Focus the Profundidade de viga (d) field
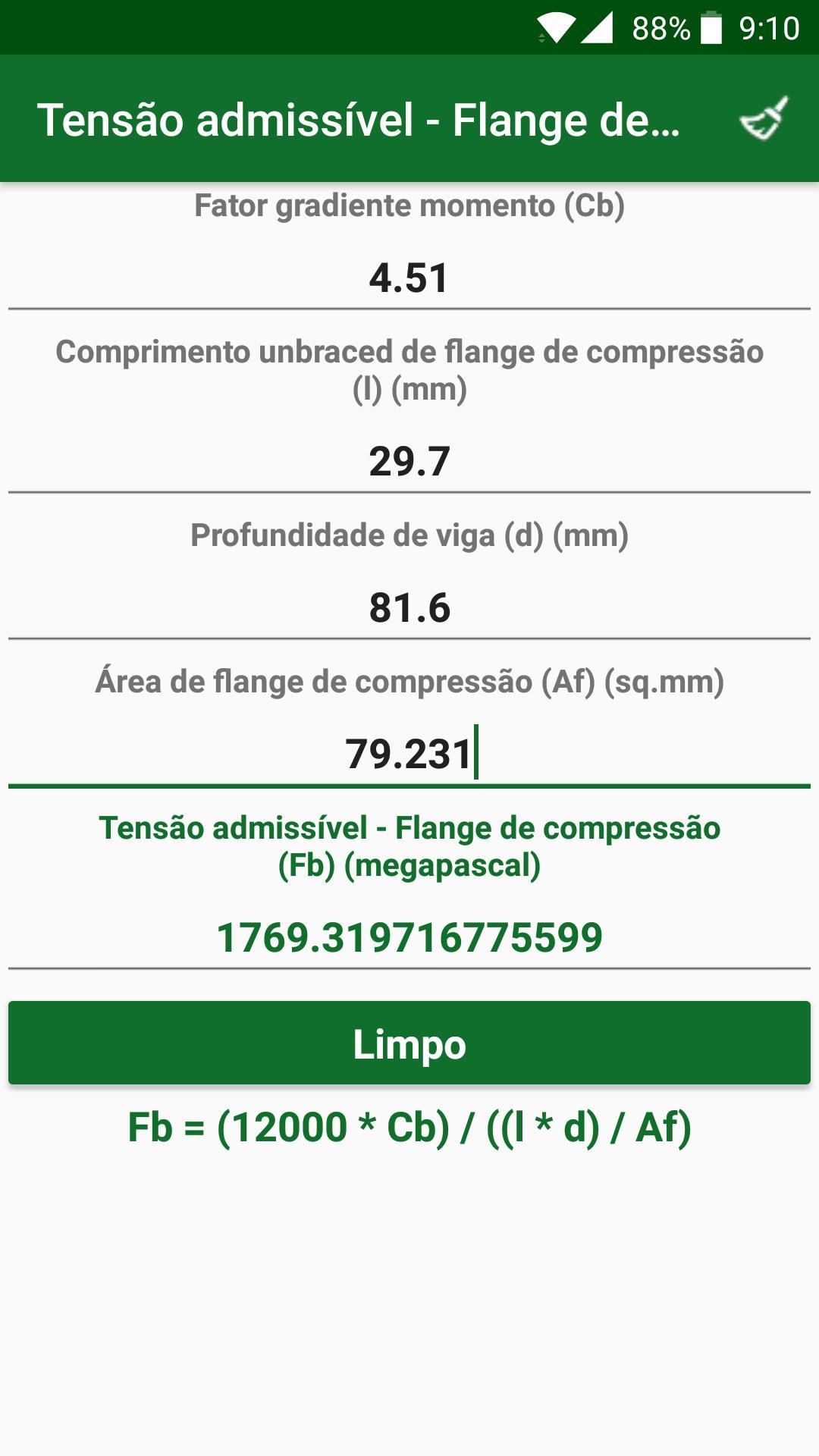The image size is (819, 1456). [x=409, y=607]
